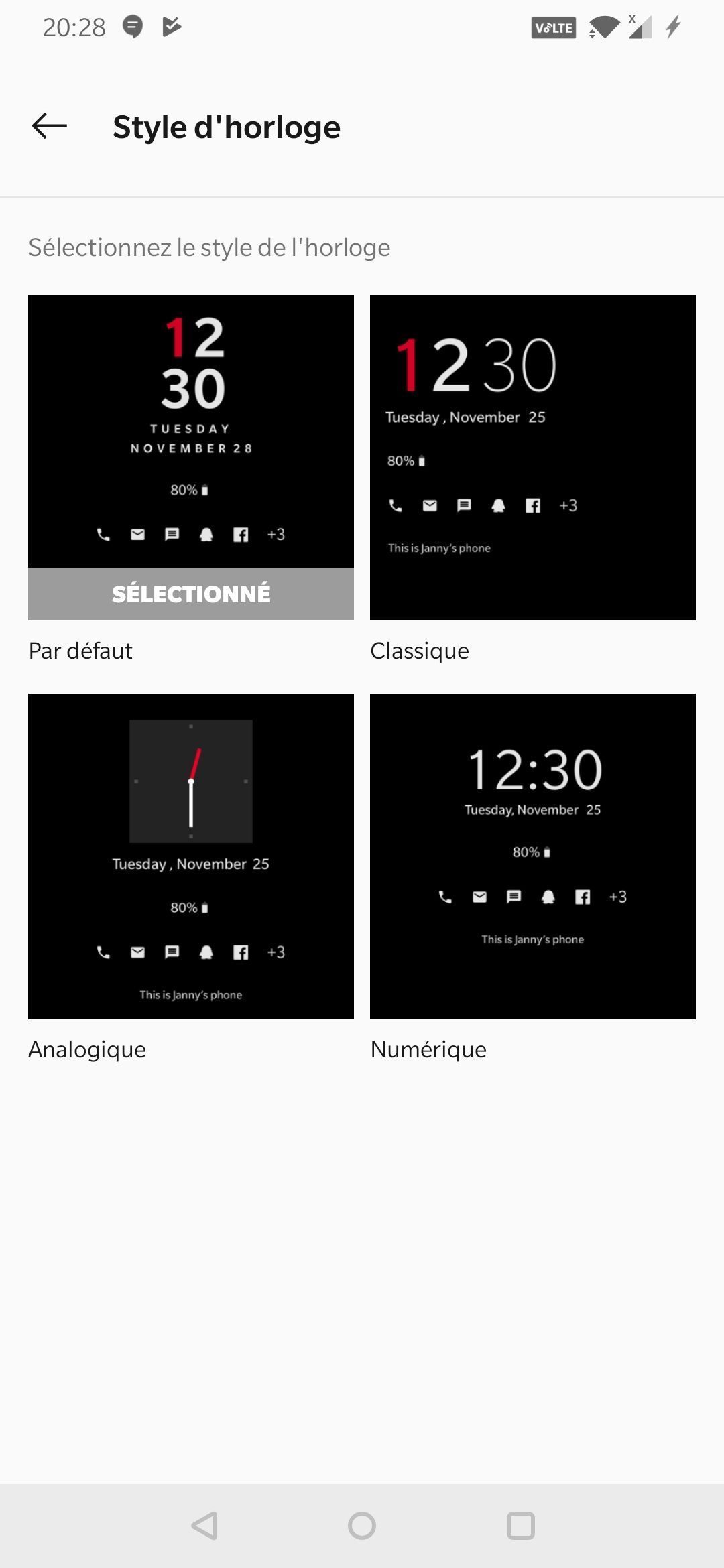The image size is (724, 1568).
Task: Select the Par défaut clock style
Action: coord(190,457)
